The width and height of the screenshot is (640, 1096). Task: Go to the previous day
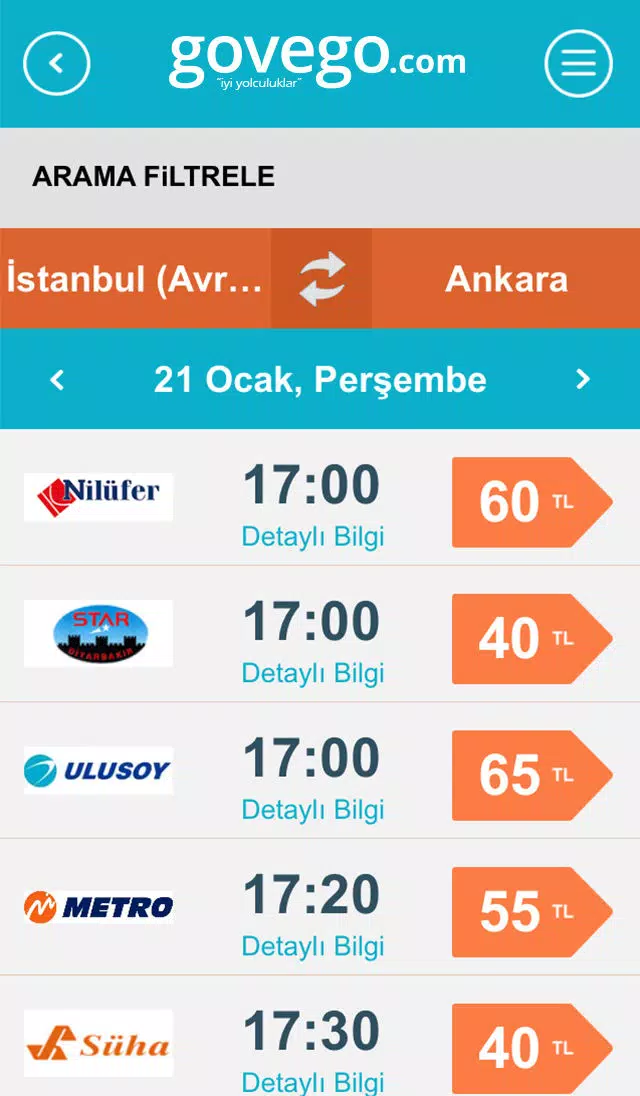pos(57,380)
